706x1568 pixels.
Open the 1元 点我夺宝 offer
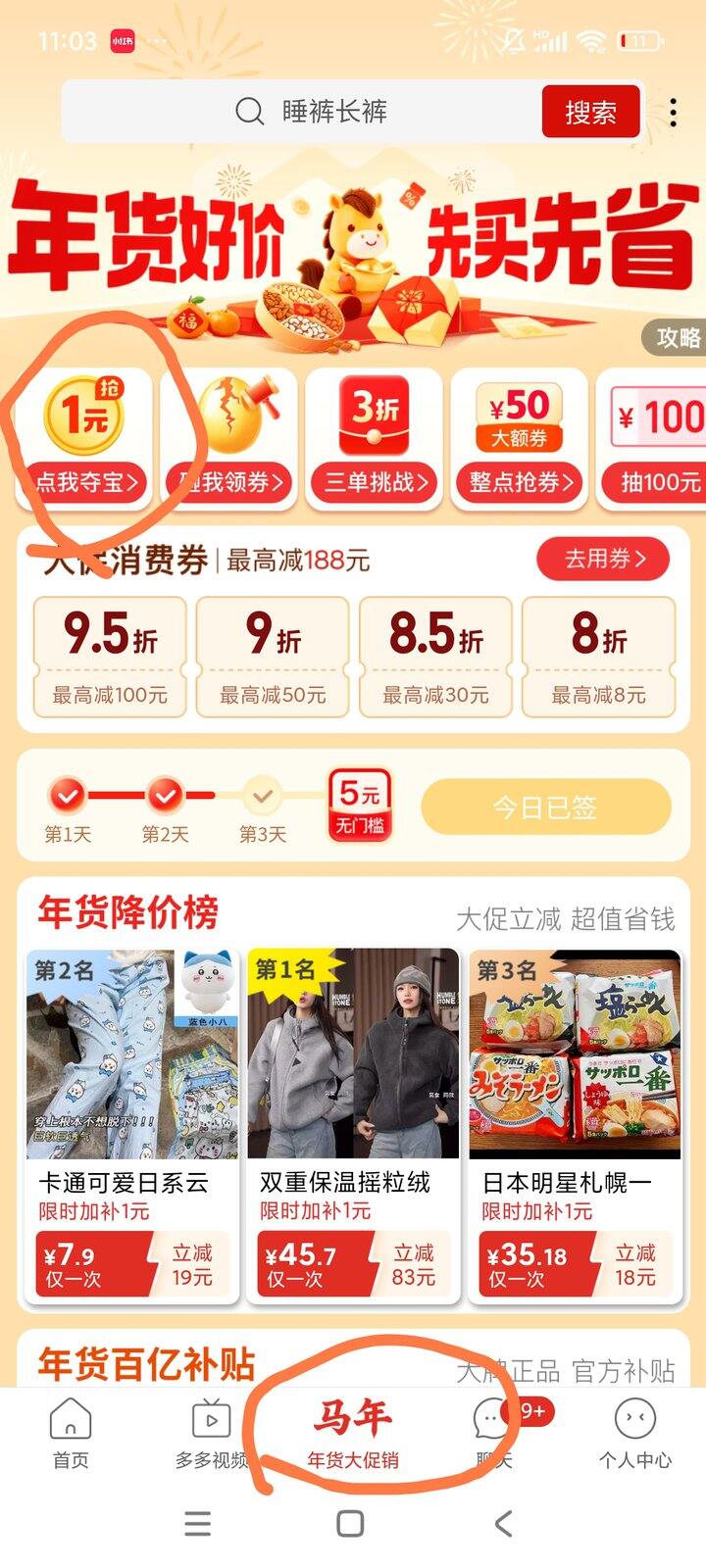click(84, 438)
